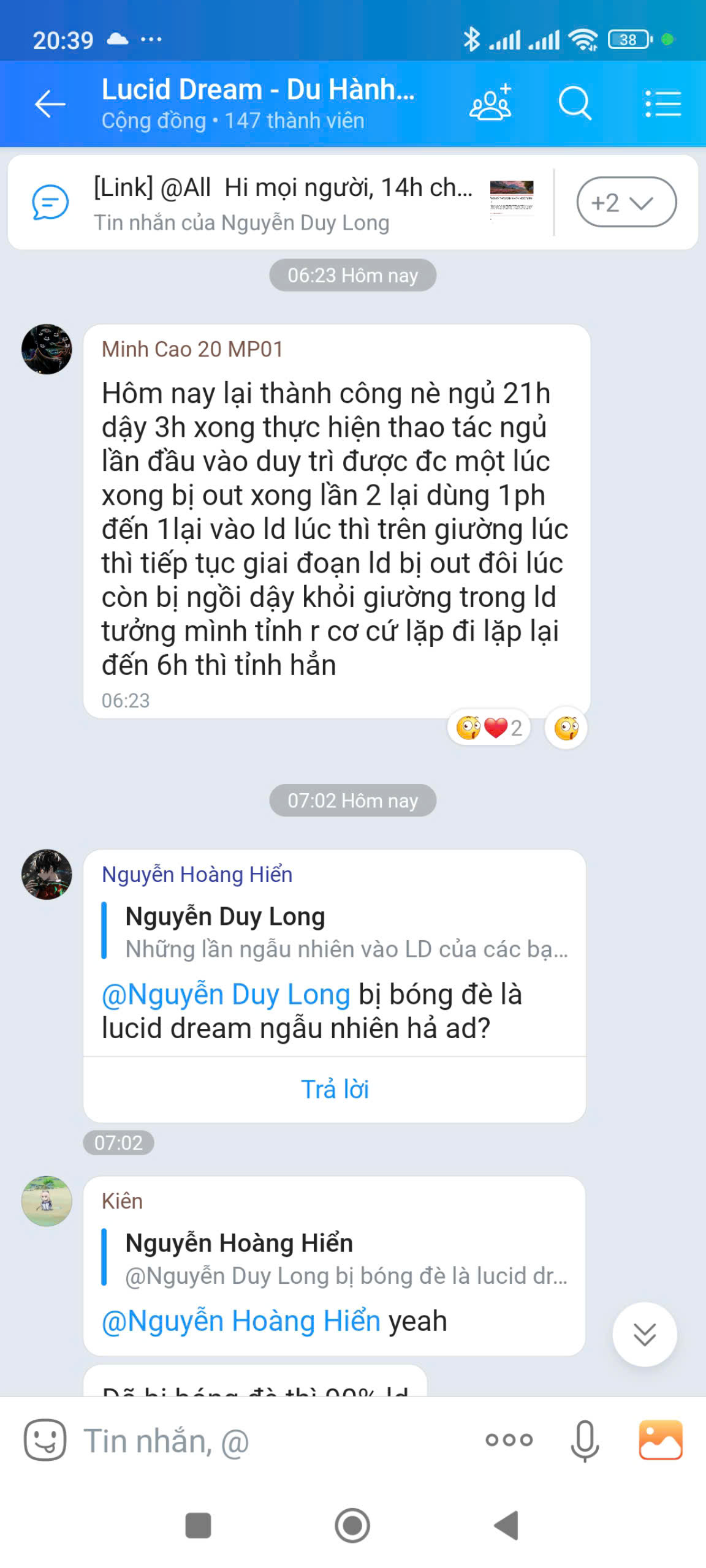The height and width of the screenshot is (1568, 706).
Task: Record a voice message
Action: 584,1440
